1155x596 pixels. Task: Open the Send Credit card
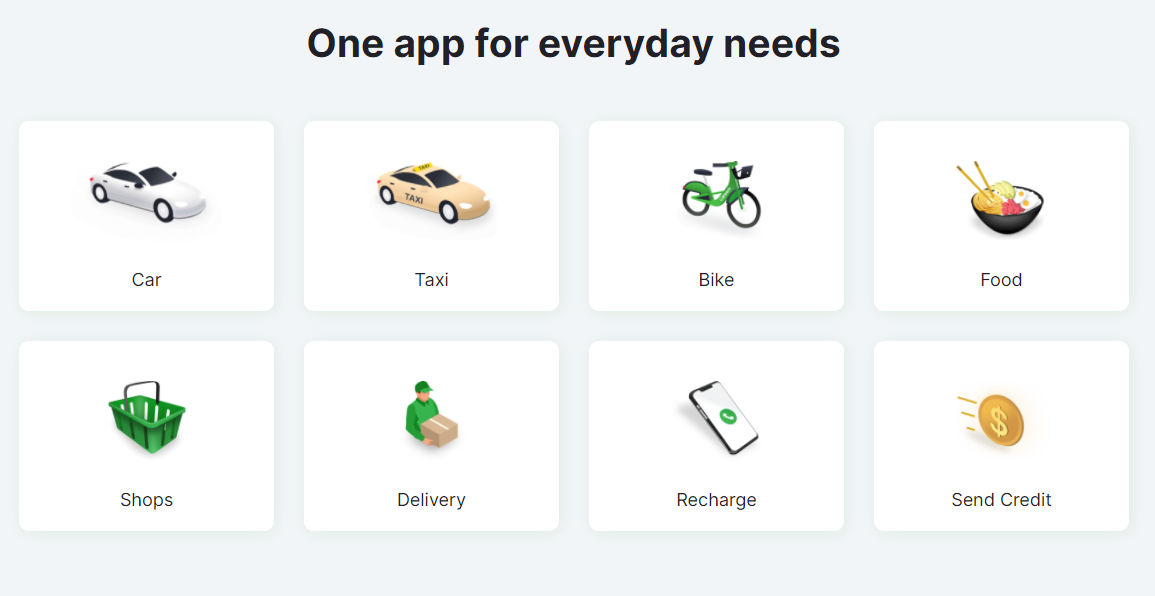1001,436
